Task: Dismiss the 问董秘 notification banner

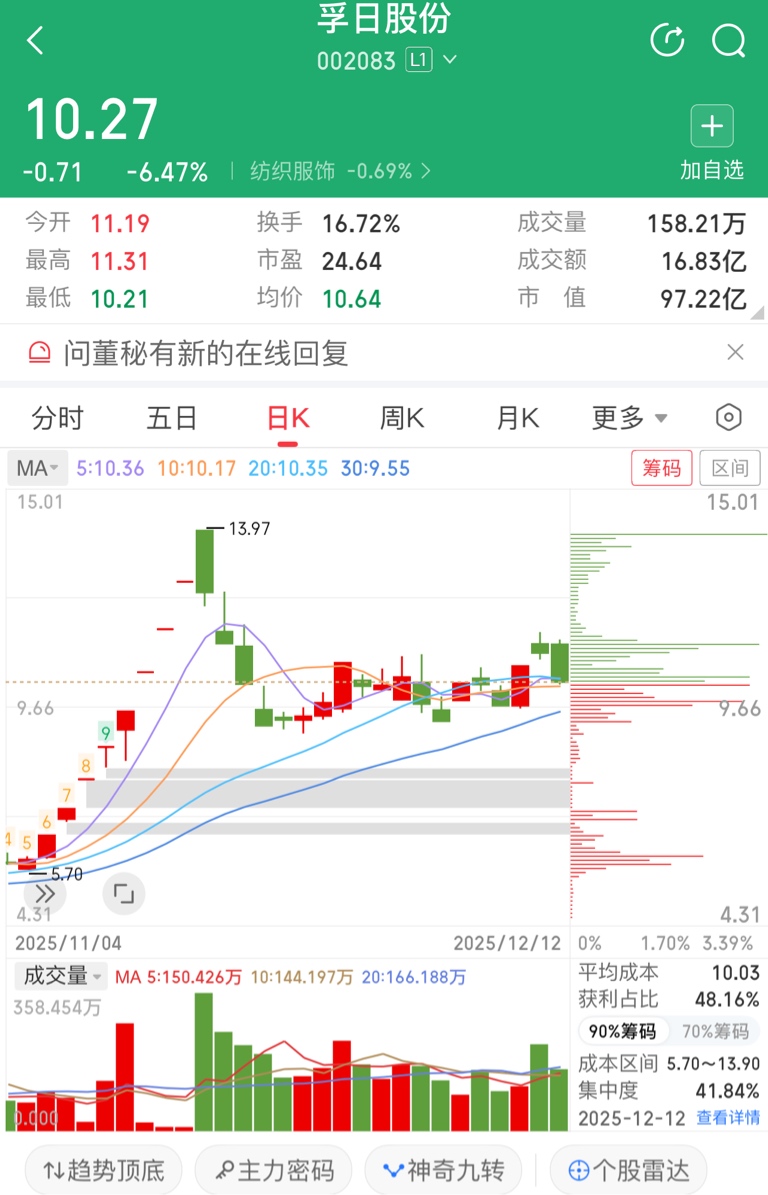Action: pos(735,352)
